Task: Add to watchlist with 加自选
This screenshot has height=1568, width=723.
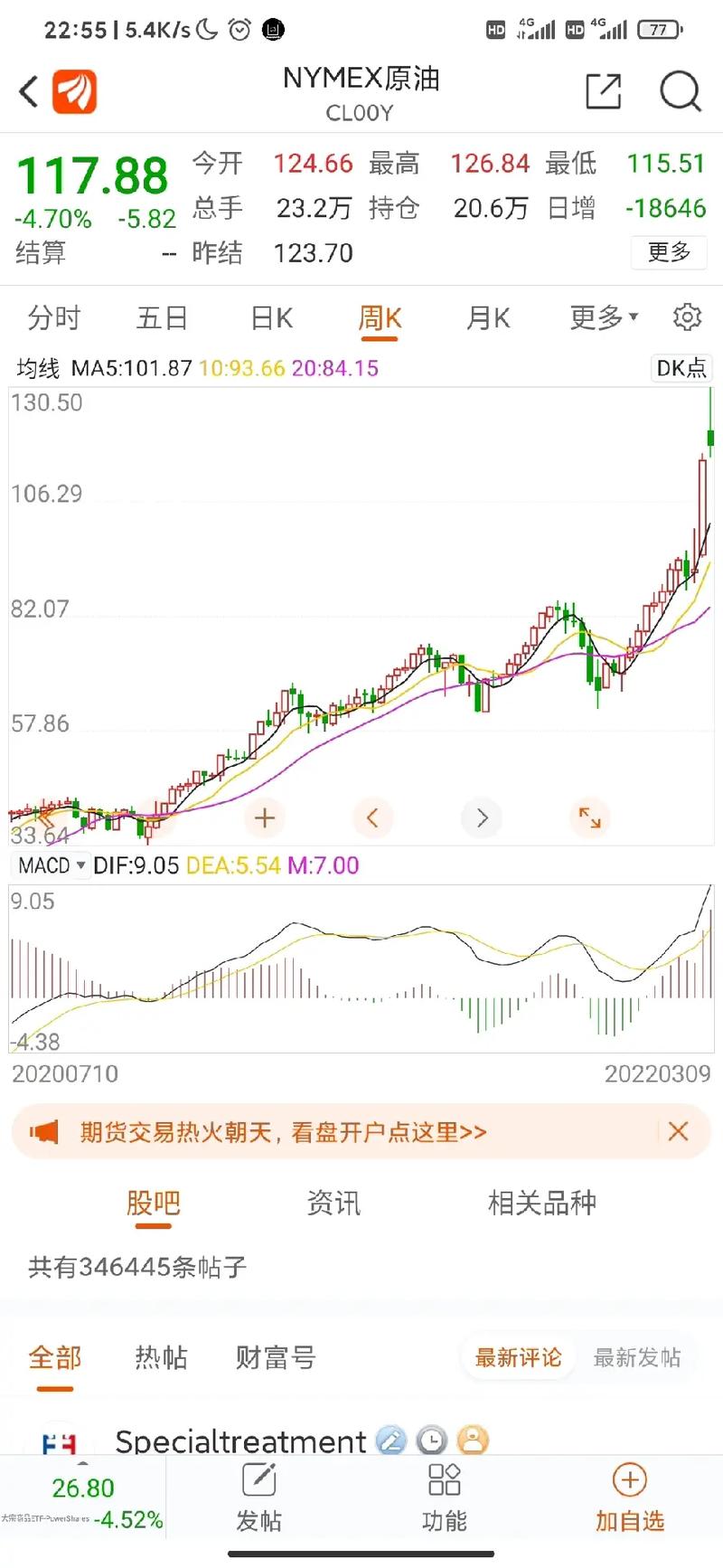Action: pos(630,1498)
